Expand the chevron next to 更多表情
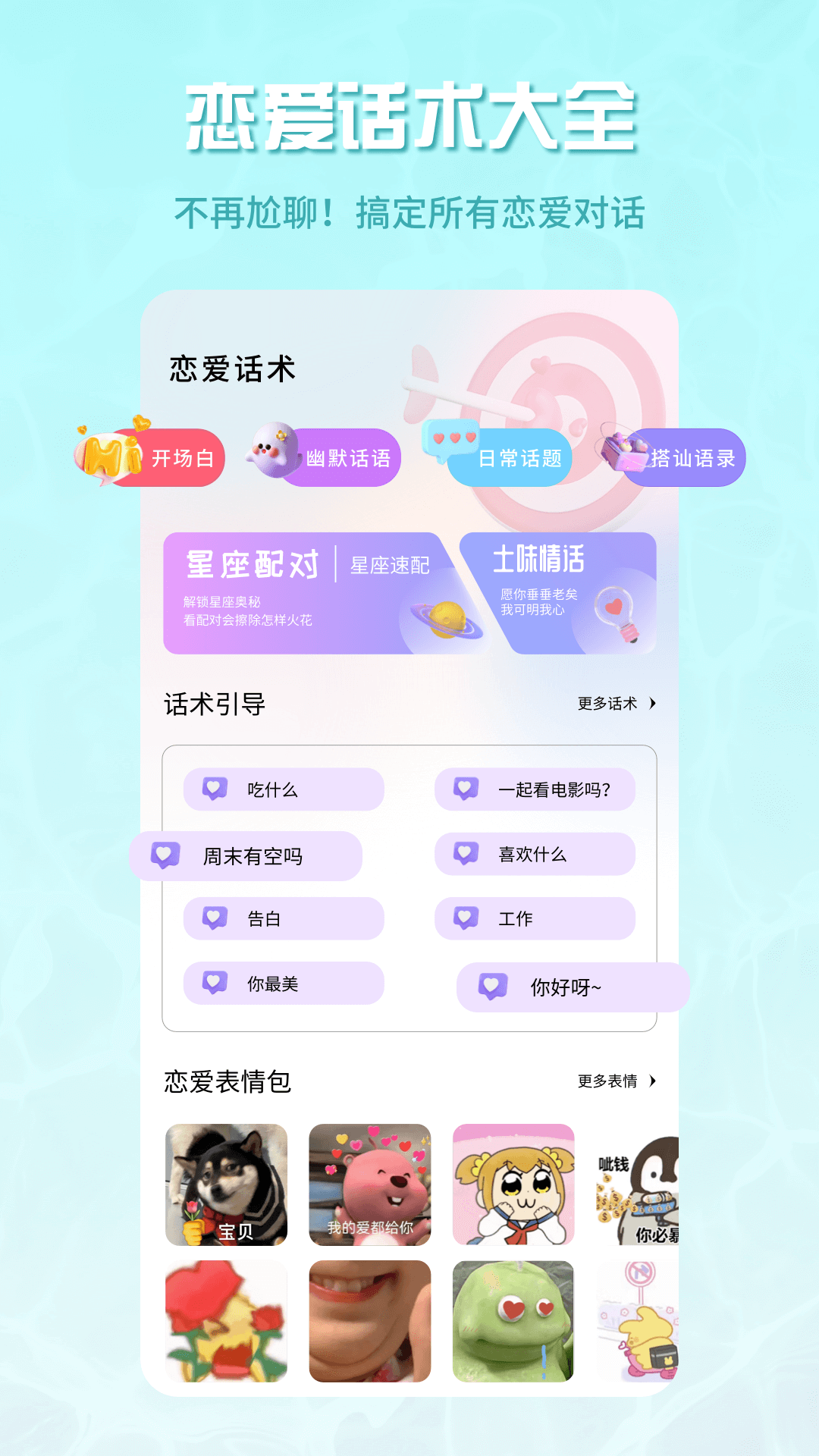 point(654,1083)
